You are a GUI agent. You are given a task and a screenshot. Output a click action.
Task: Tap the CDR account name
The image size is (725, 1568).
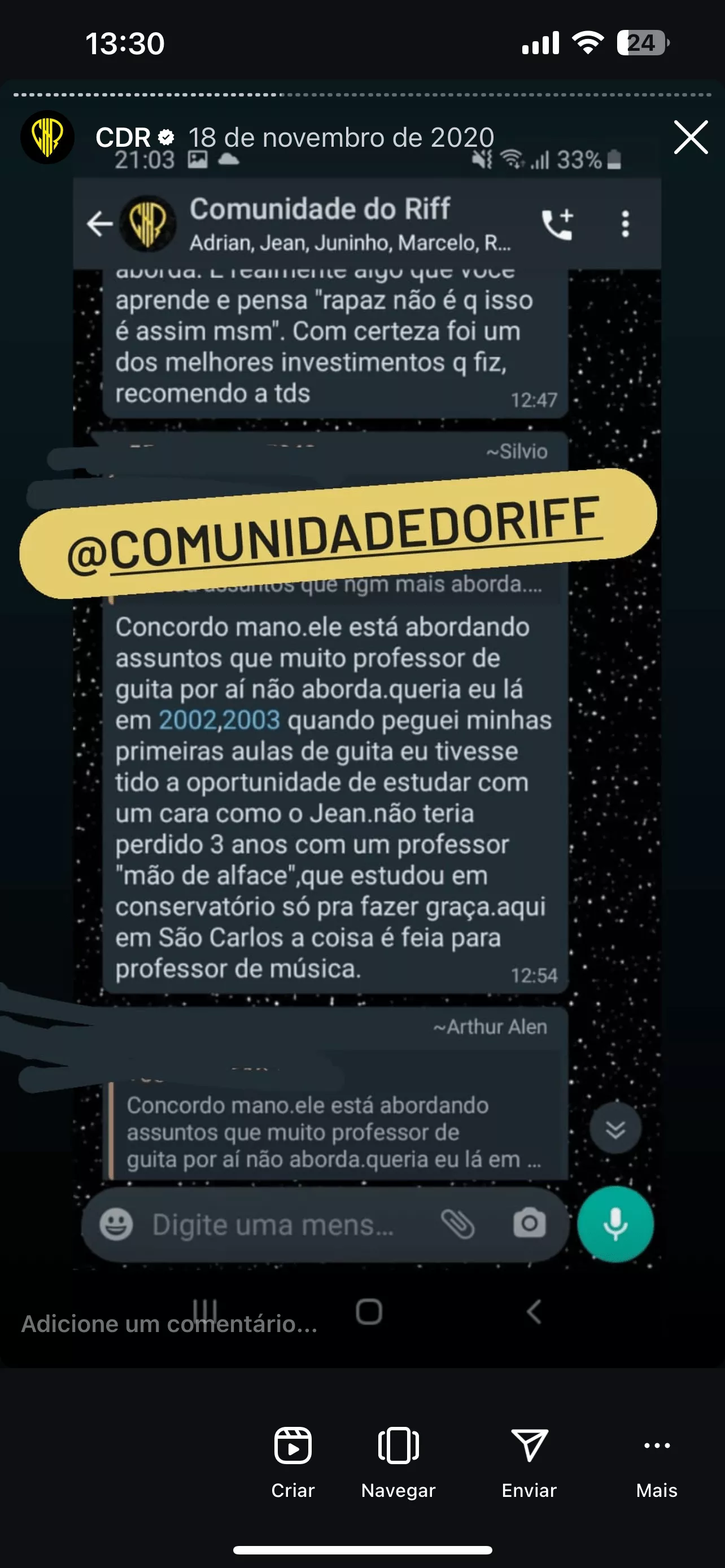pyautogui.click(x=123, y=138)
